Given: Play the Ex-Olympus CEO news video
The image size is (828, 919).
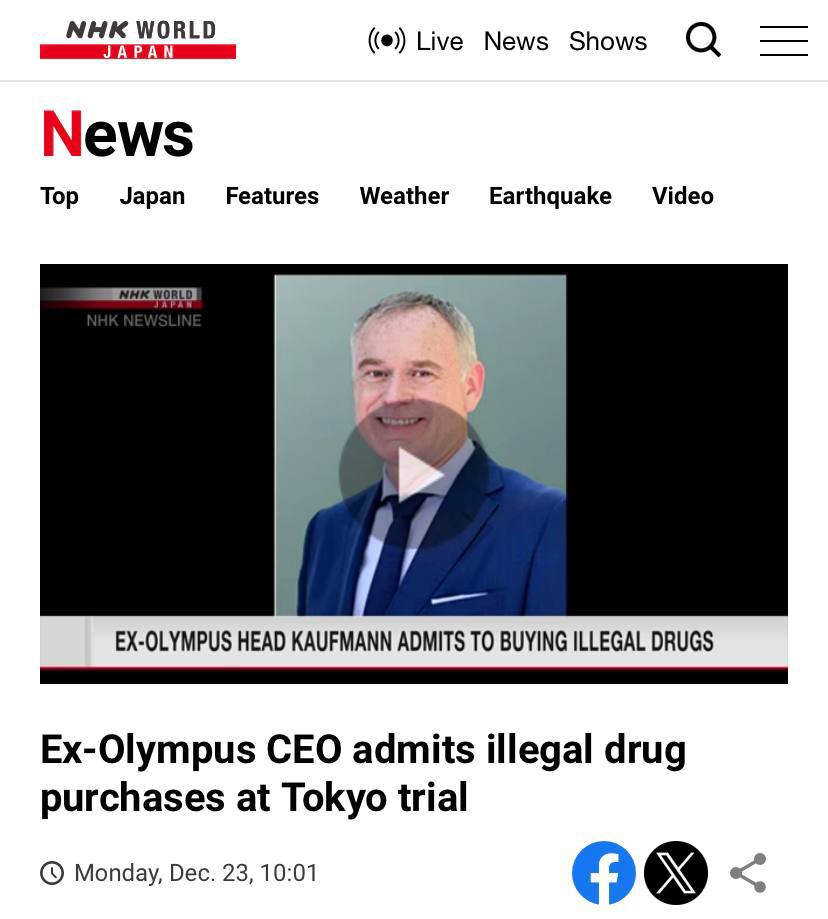Looking at the screenshot, I should [414, 473].
